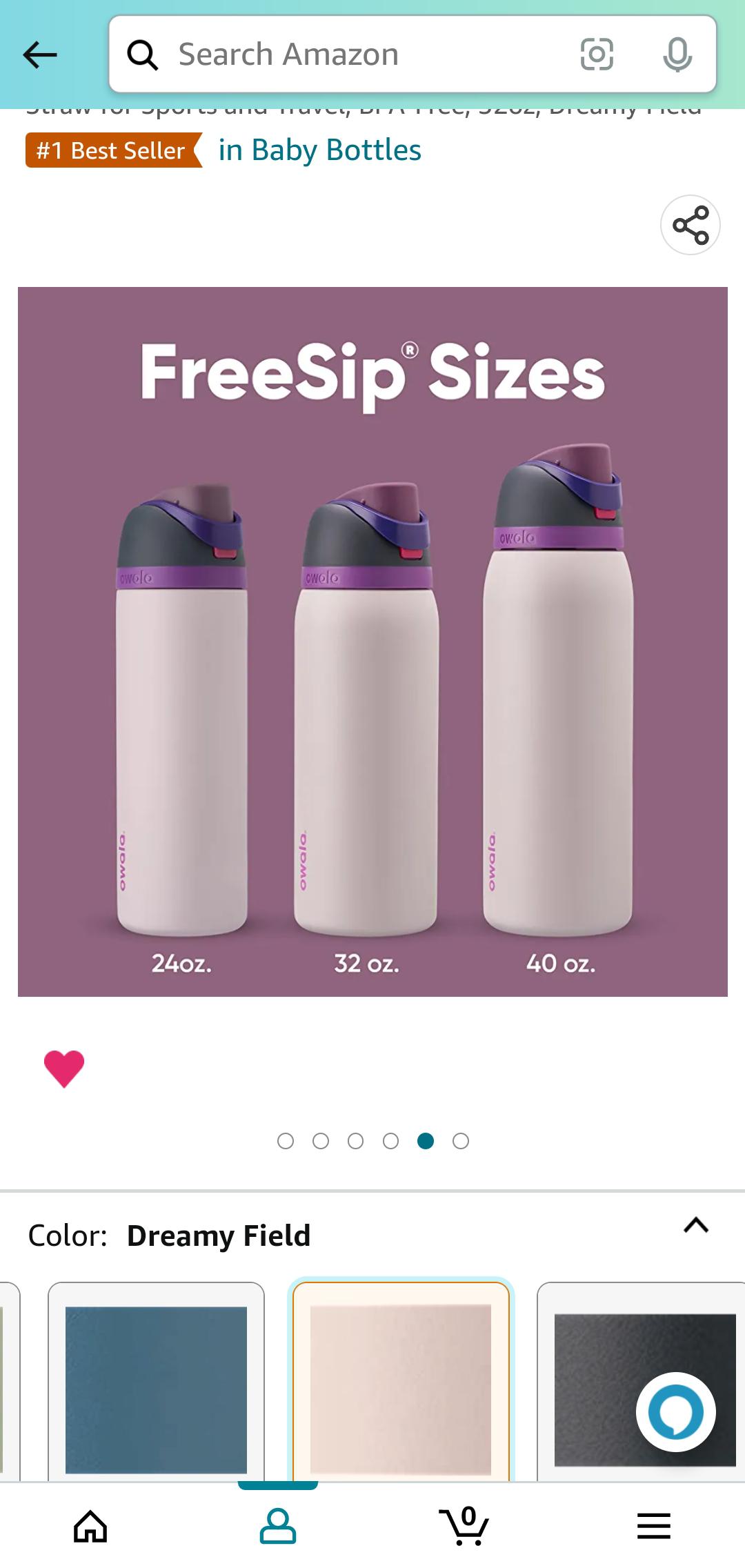Open the shopping cart

(464, 1525)
